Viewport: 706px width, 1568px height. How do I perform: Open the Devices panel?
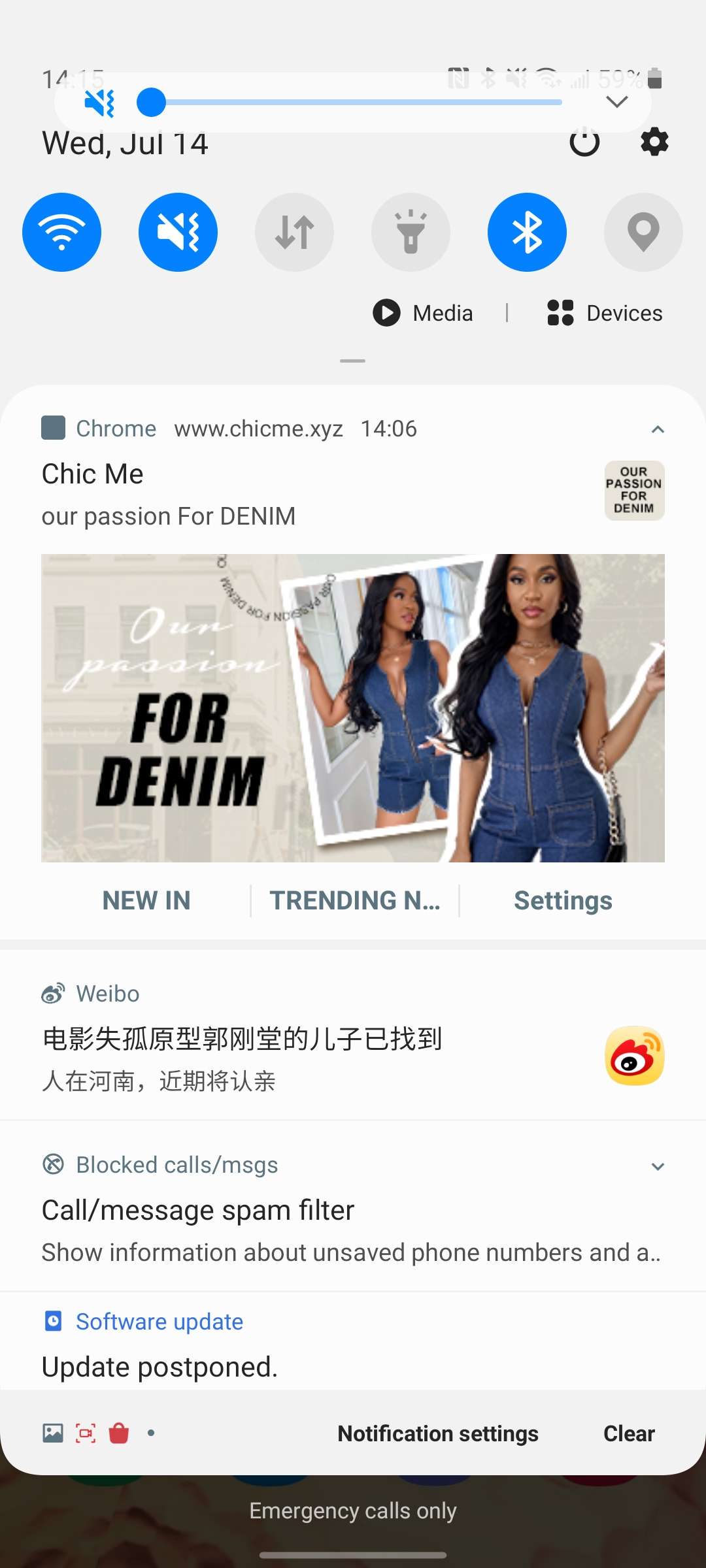[605, 313]
